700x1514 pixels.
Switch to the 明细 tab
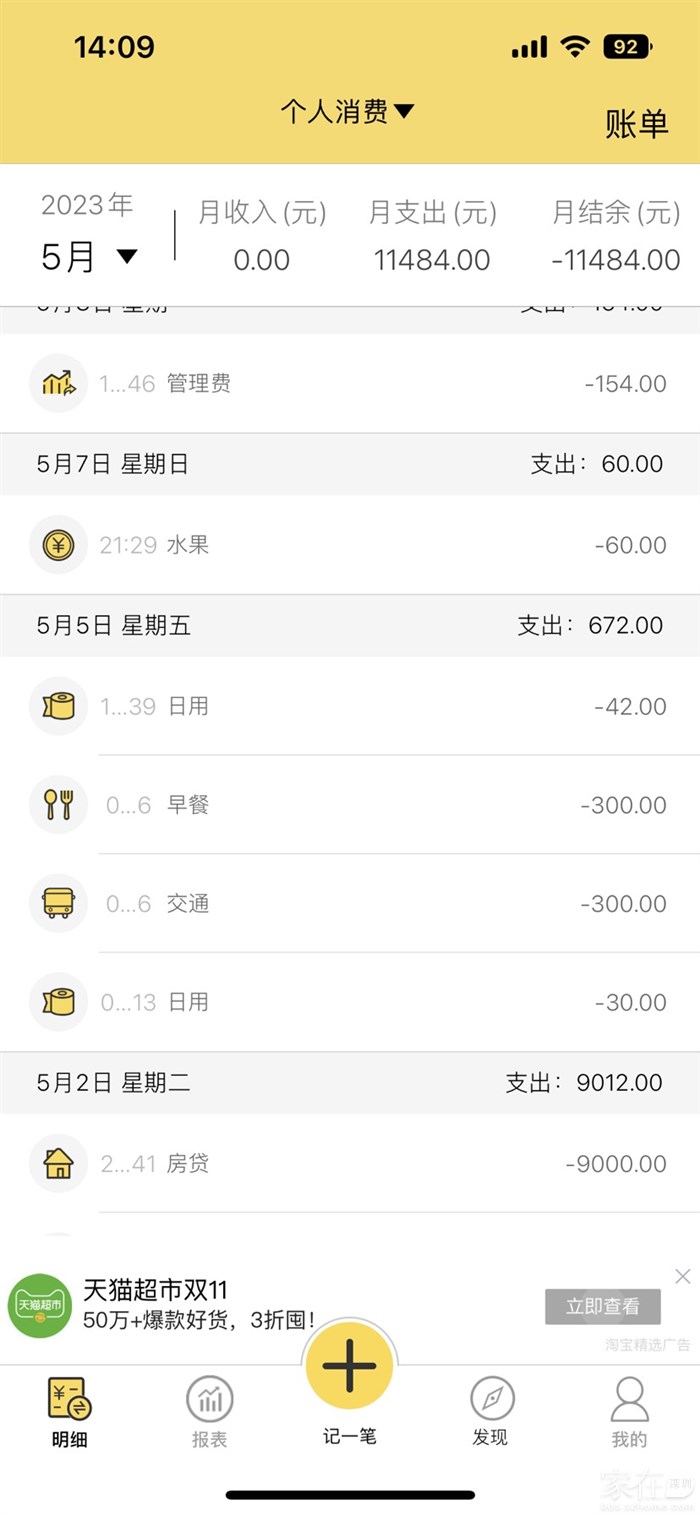(69, 1411)
